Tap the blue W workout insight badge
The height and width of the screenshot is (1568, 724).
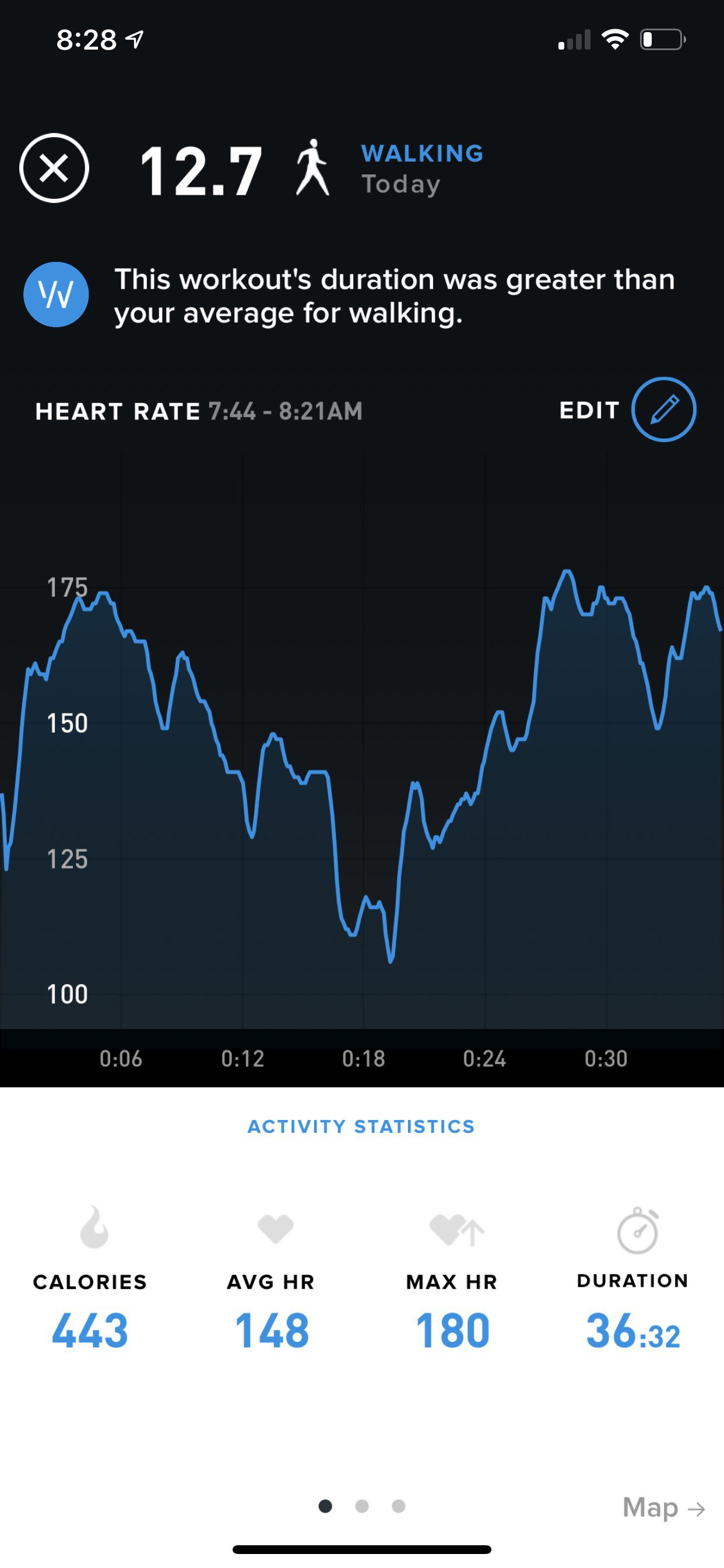coord(57,295)
